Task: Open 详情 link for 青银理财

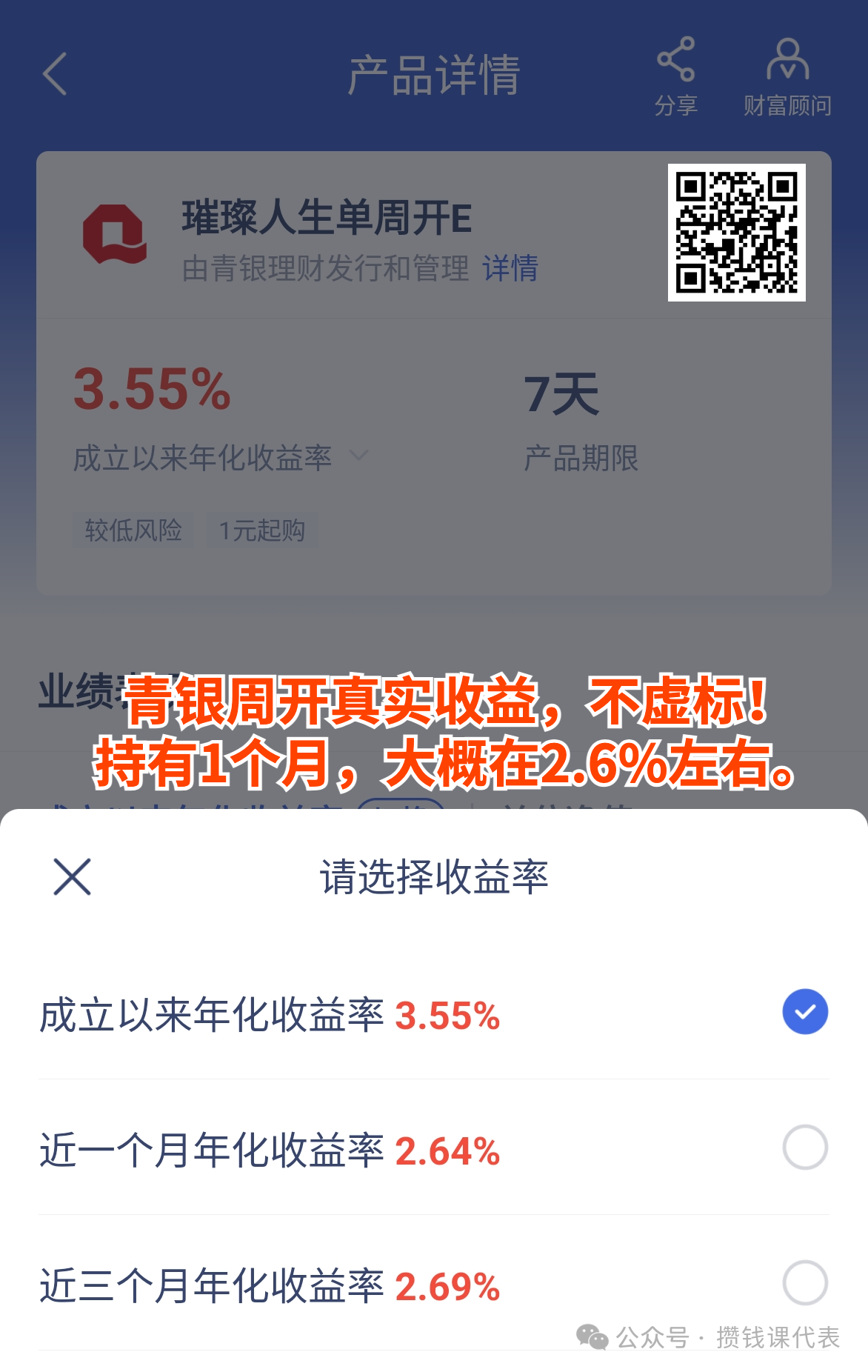Action: pyautogui.click(x=510, y=268)
